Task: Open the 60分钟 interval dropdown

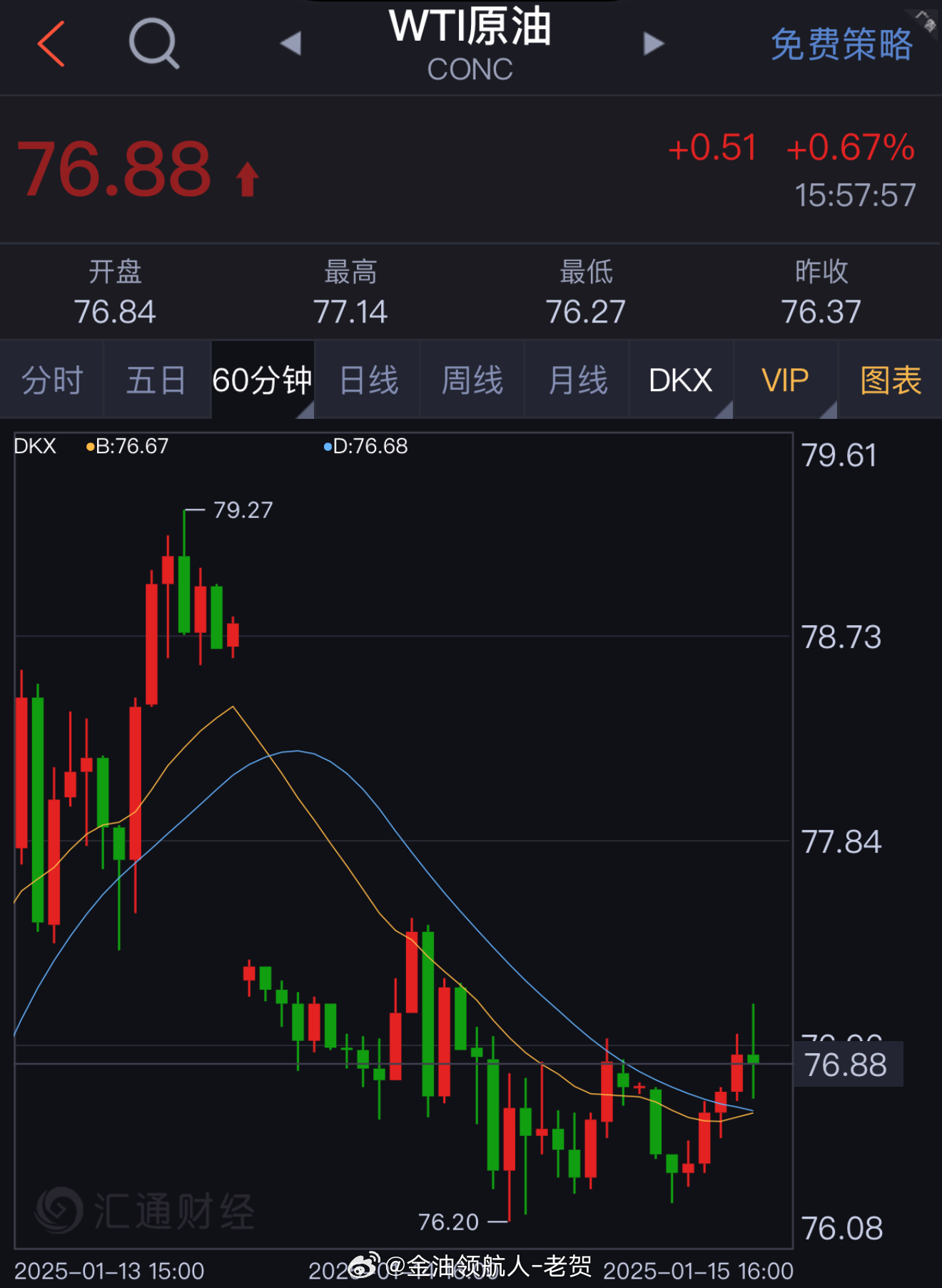Action: [x=263, y=380]
